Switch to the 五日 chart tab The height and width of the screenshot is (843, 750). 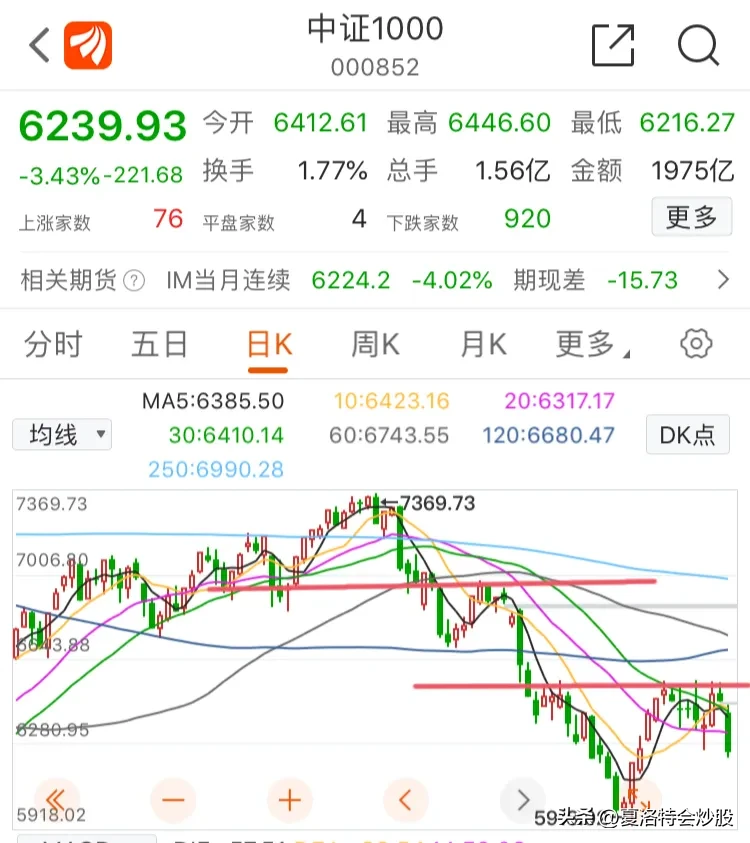click(160, 345)
